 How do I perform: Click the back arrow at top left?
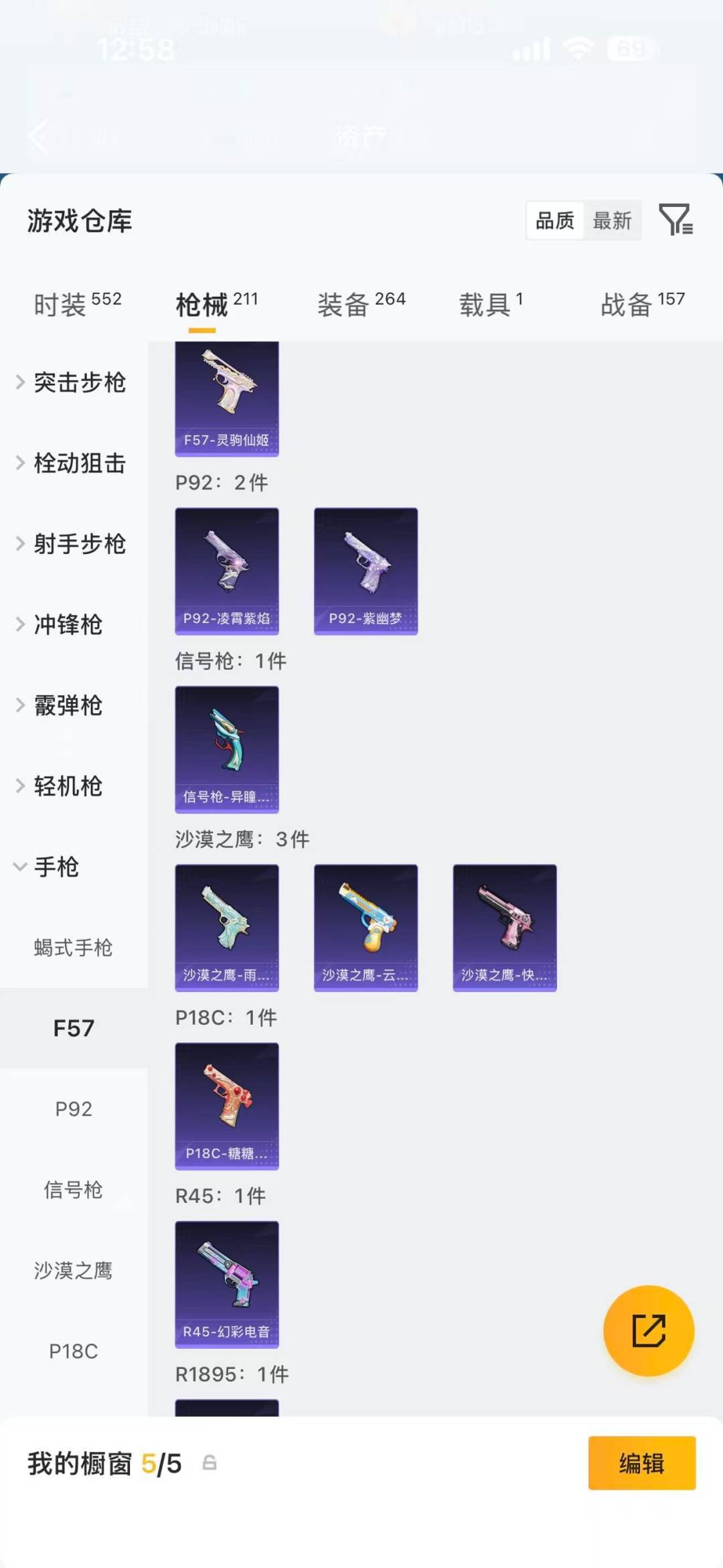pyautogui.click(x=38, y=137)
